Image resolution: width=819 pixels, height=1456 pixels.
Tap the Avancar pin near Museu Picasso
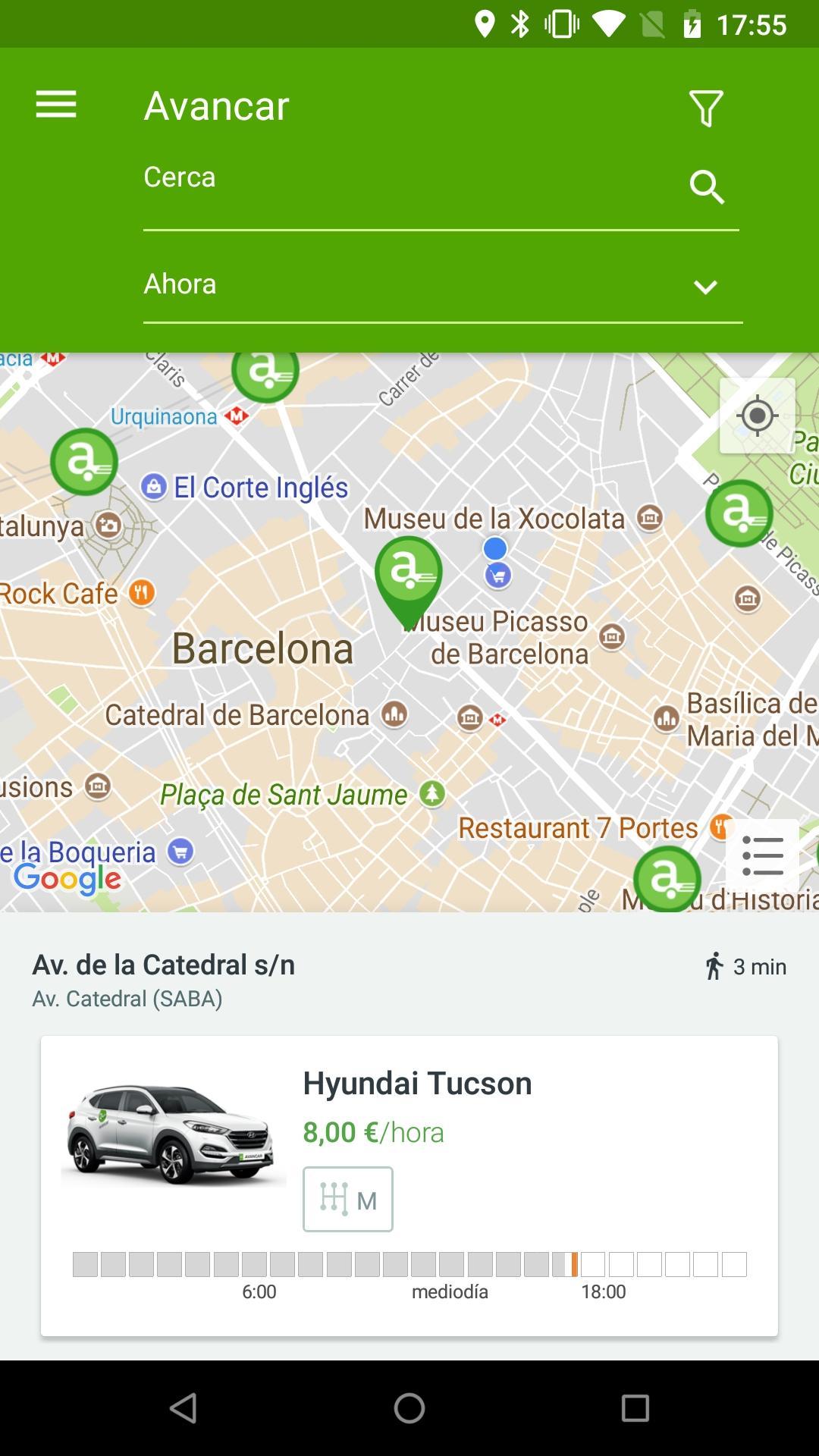click(408, 573)
